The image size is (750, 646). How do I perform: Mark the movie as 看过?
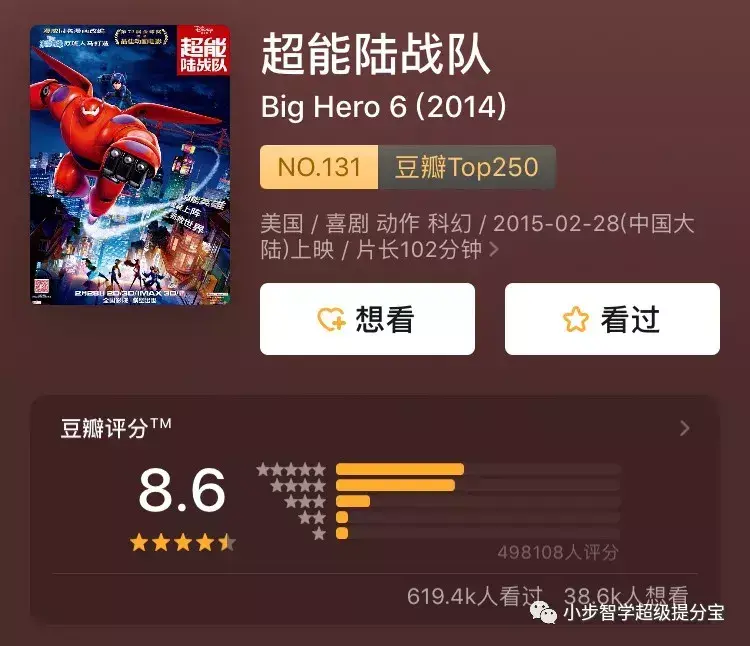(611, 319)
